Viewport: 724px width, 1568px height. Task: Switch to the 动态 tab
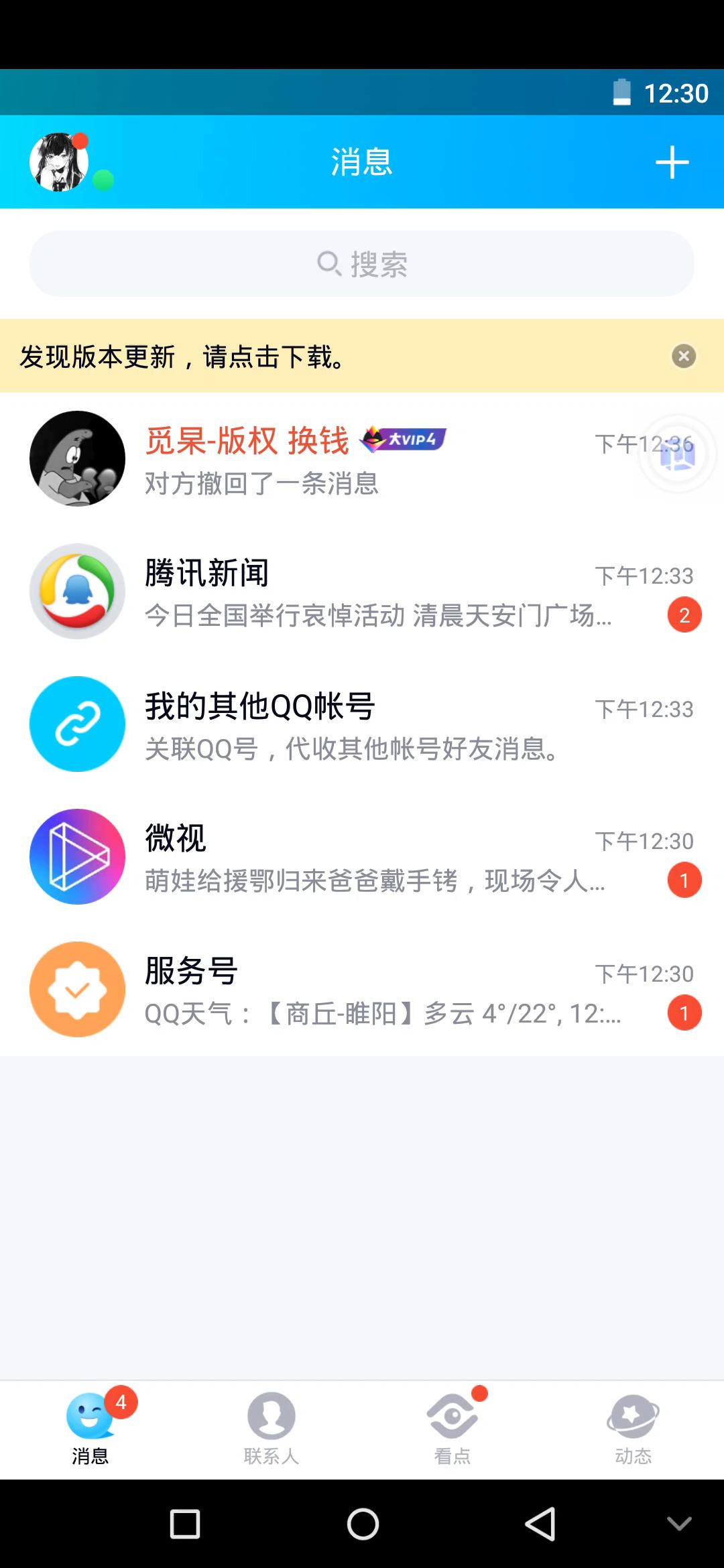[633, 1427]
